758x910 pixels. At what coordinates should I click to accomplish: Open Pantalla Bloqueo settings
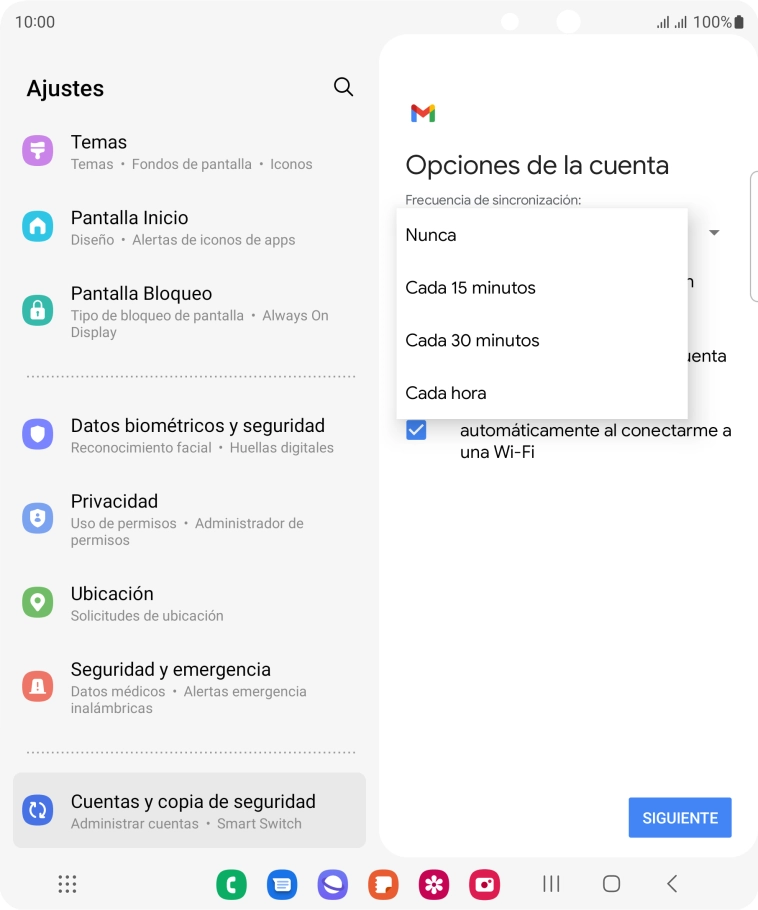189,311
